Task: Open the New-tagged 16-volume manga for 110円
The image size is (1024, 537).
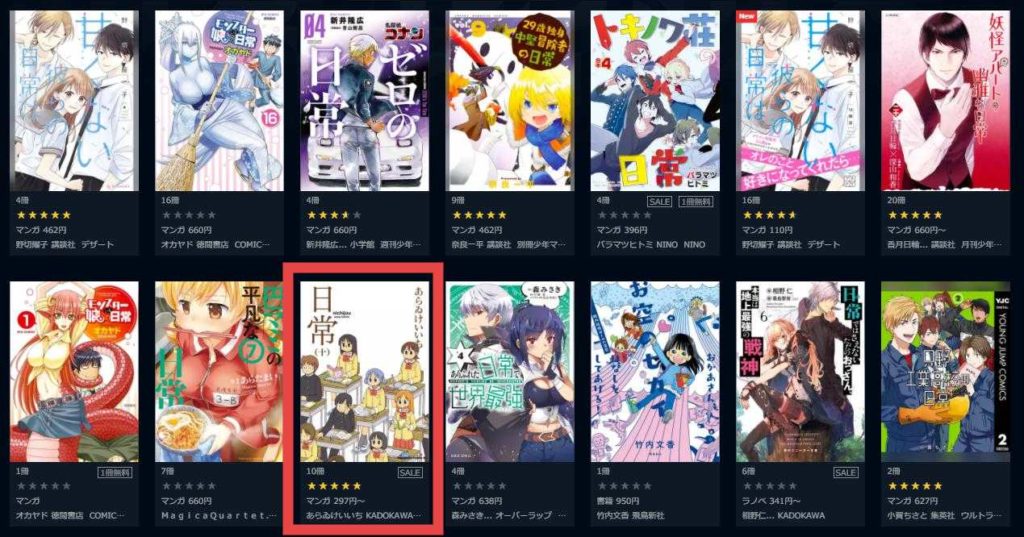Action: click(800, 100)
